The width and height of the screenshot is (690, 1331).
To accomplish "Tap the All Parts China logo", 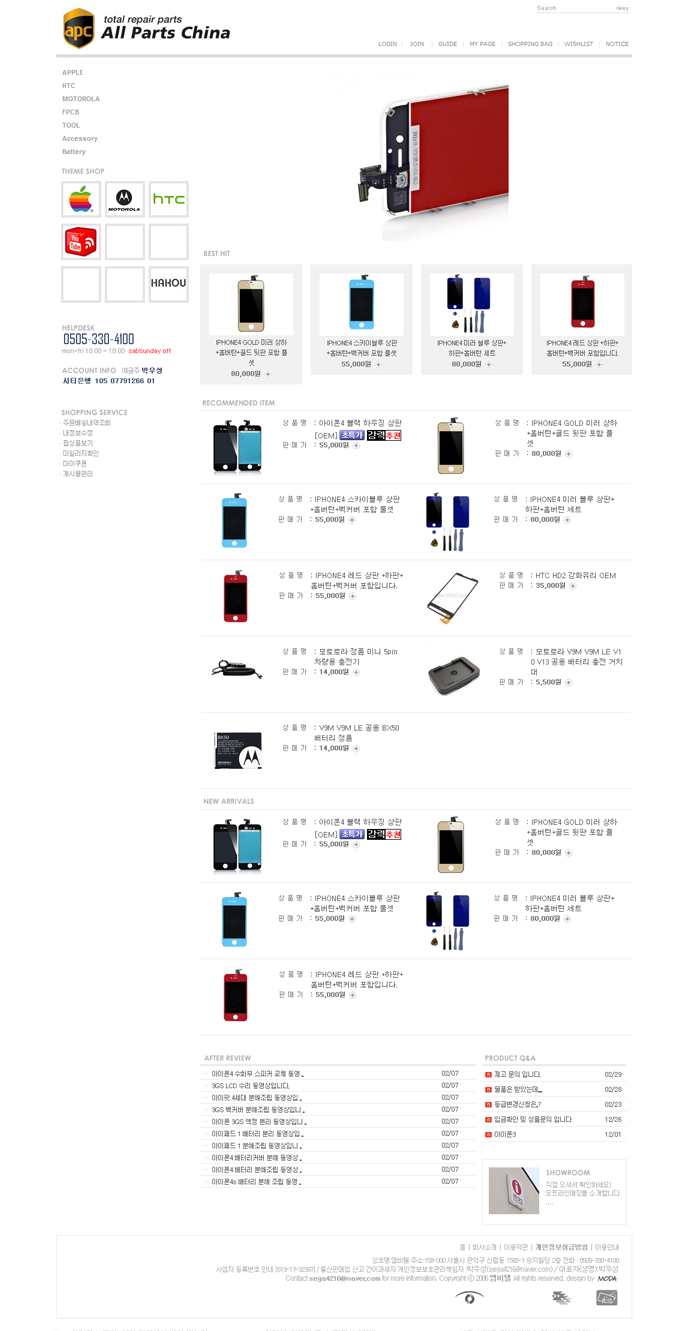I will 147,28.
